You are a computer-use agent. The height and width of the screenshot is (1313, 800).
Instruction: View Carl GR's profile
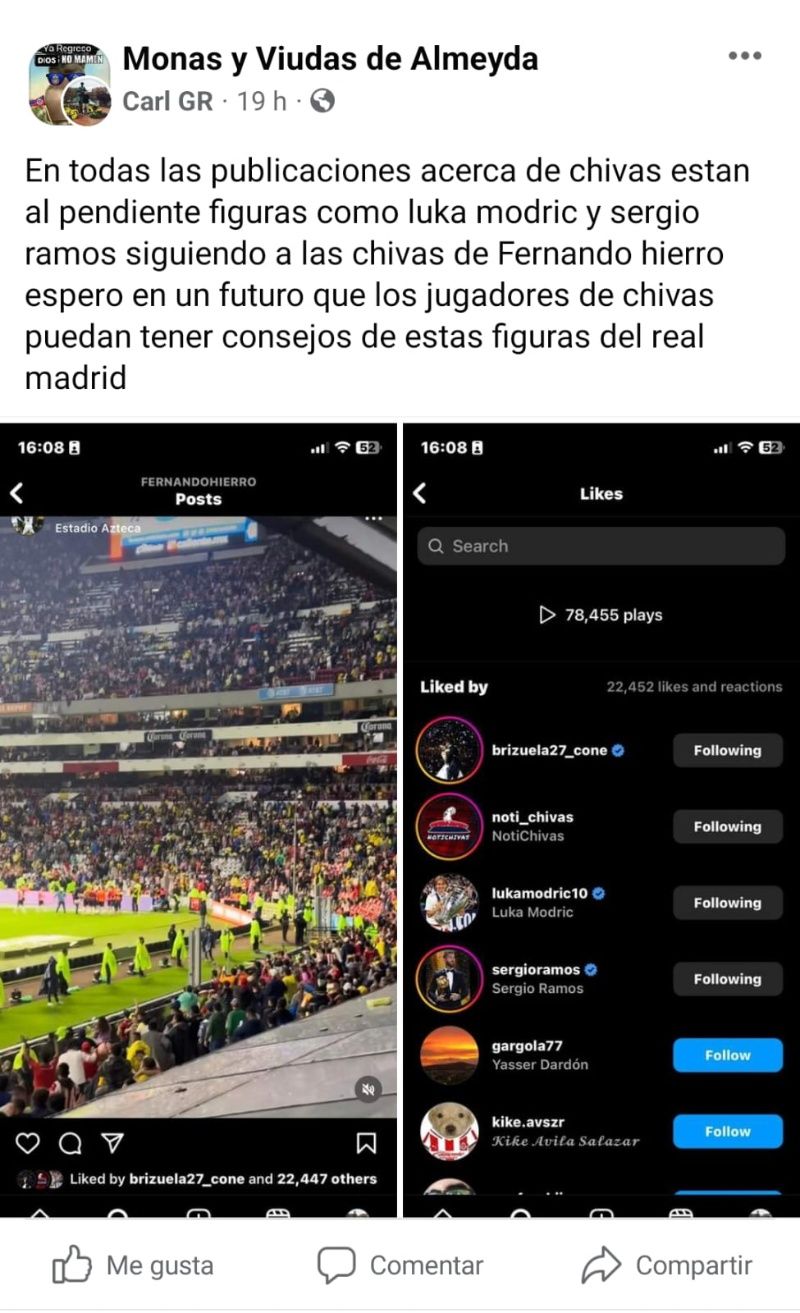pos(167,101)
